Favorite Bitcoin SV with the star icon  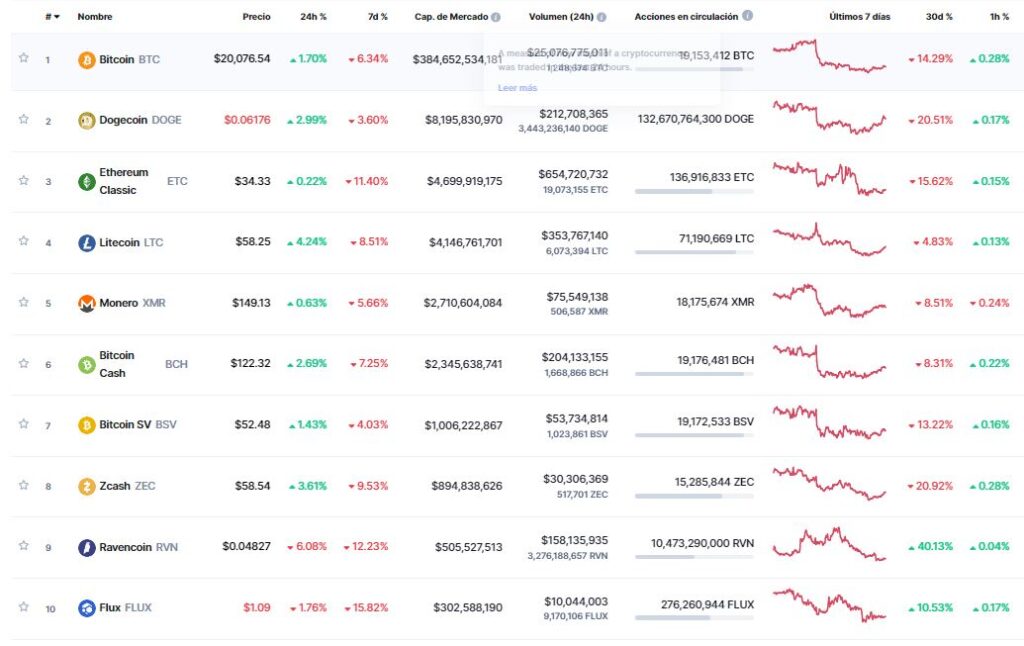[23, 425]
